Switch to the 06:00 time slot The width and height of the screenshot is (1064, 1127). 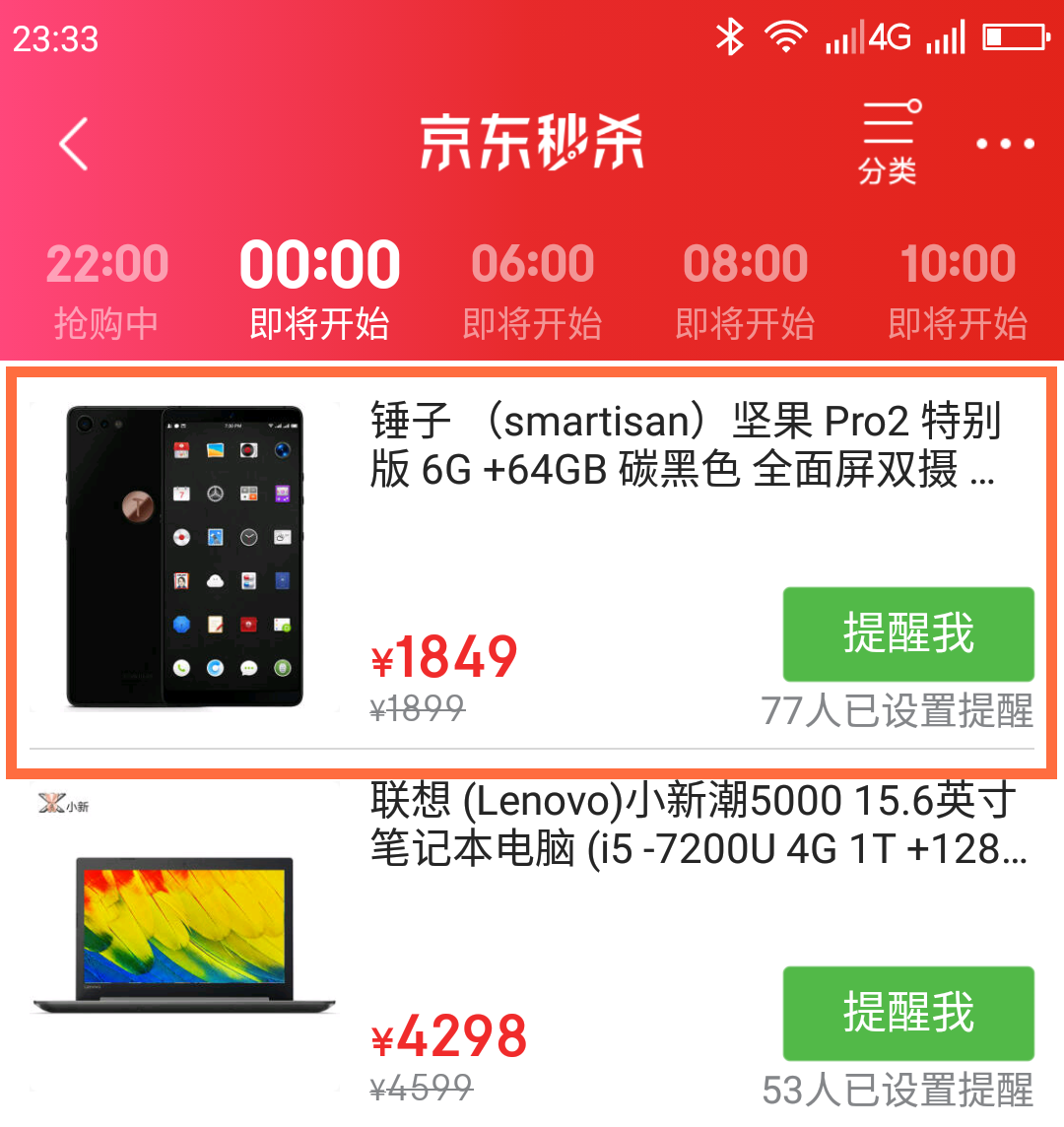tap(532, 290)
